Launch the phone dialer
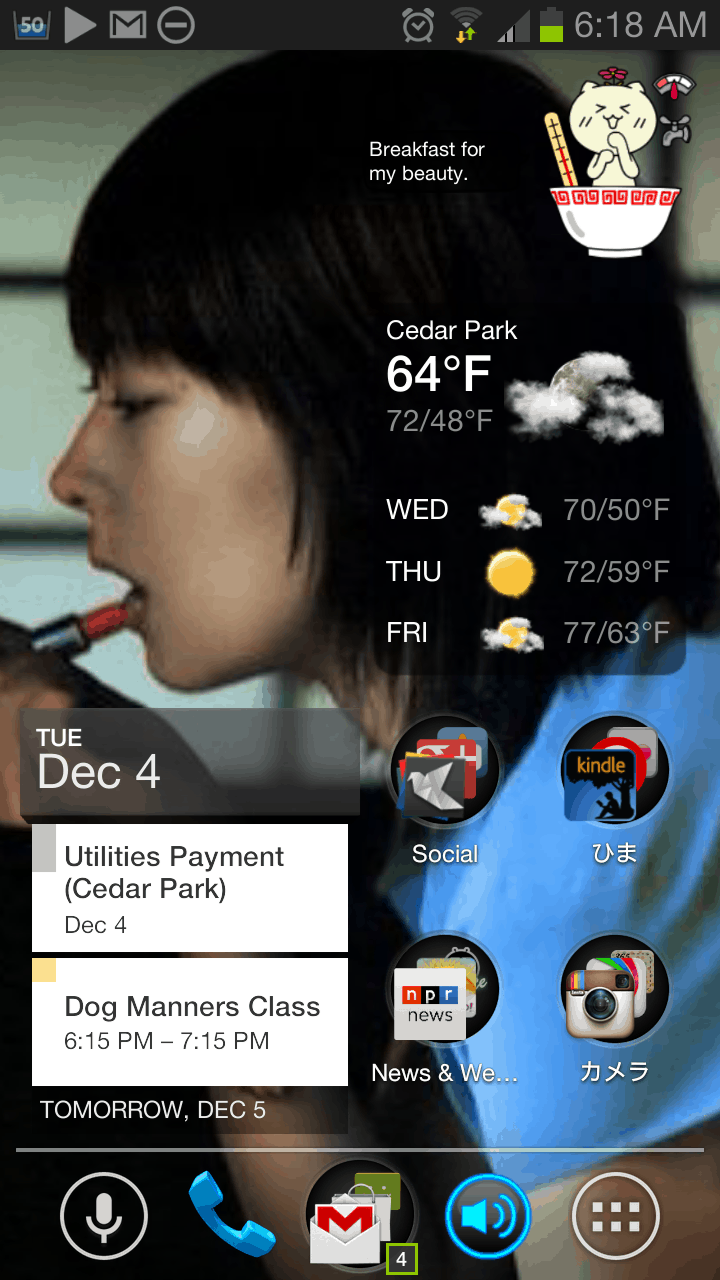720x1280 pixels. 231,1215
